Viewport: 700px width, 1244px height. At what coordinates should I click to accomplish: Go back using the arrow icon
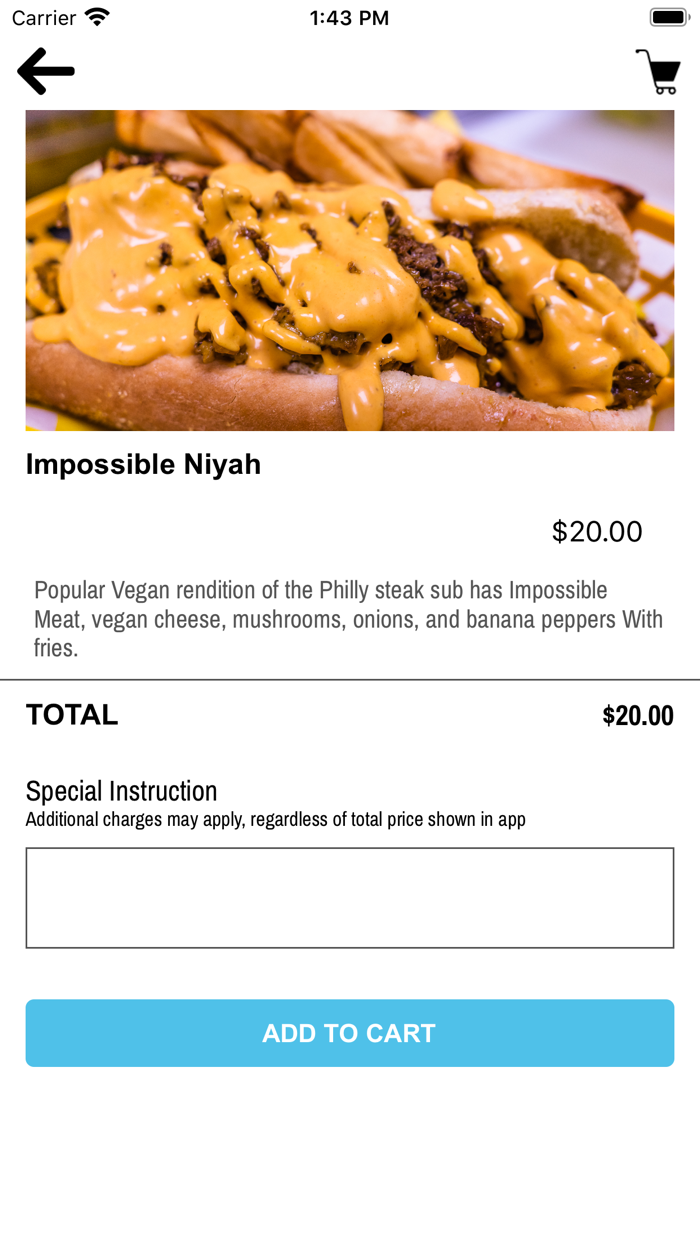[x=46, y=71]
